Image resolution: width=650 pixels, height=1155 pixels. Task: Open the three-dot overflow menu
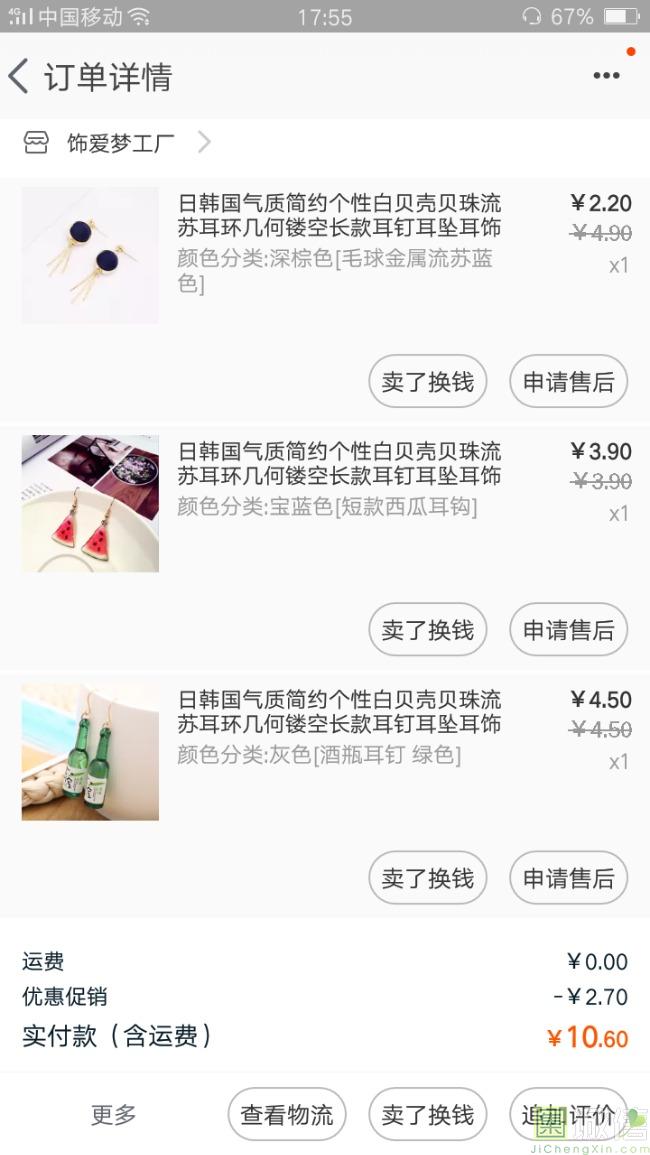point(606,76)
